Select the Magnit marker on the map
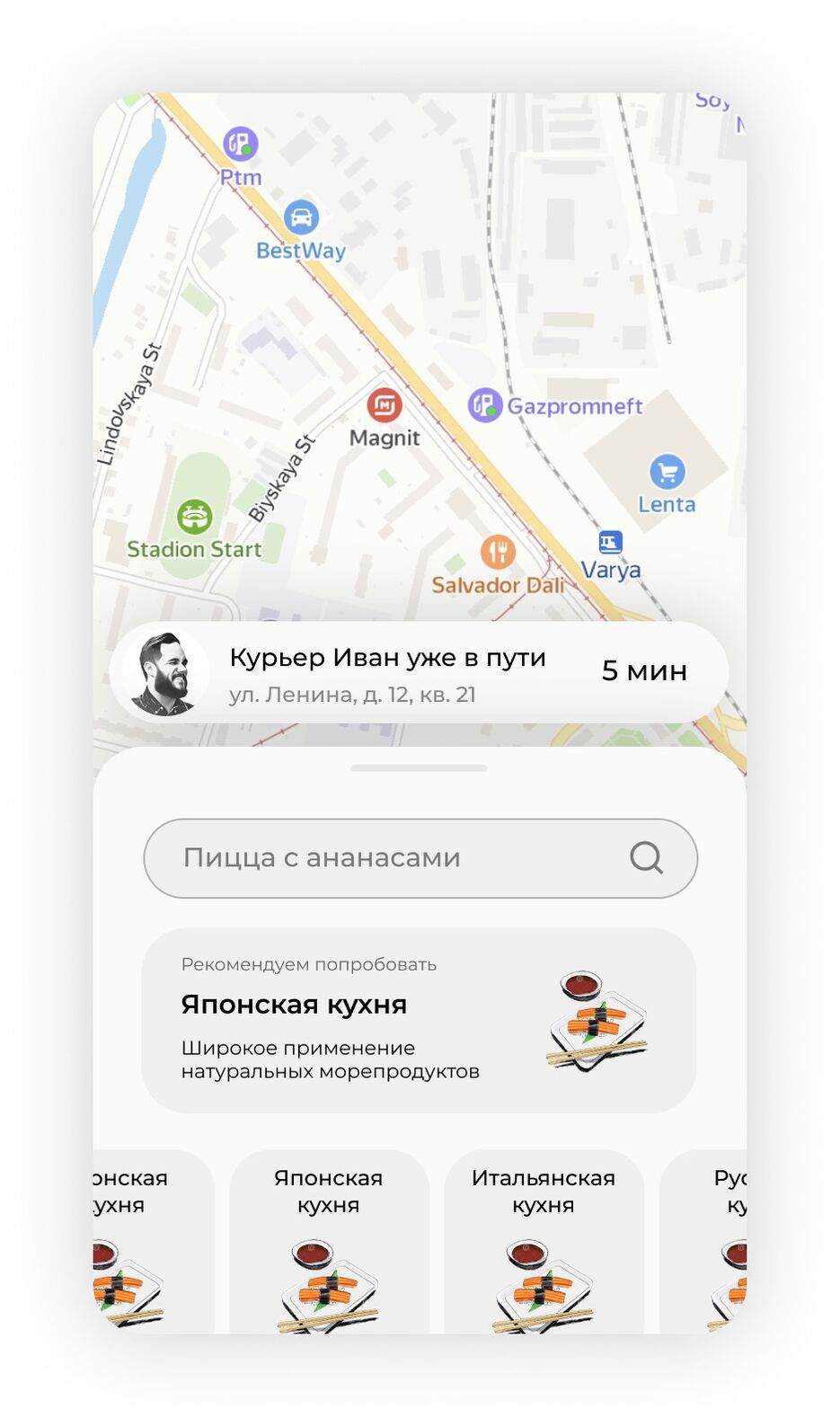Image resolution: width=840 pixels, height=1427 pixels. pos(385,405)
